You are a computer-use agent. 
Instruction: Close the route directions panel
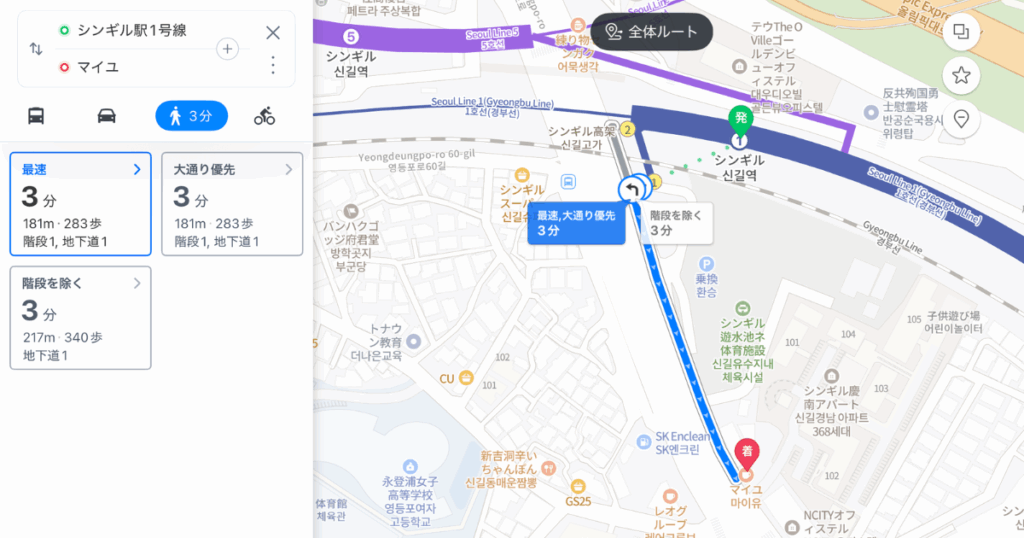(273, 32)
